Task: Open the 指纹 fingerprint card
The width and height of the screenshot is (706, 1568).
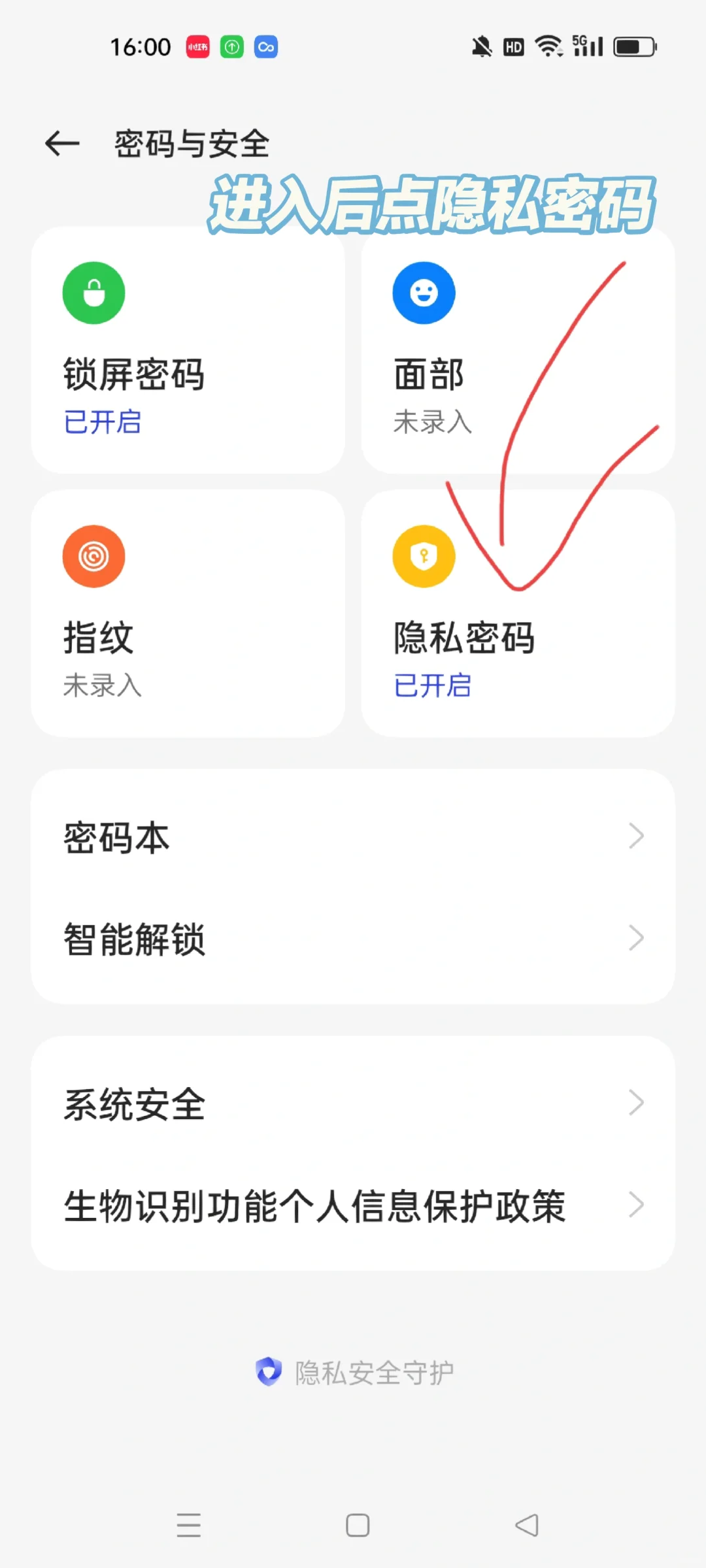Action: point(188,613)
